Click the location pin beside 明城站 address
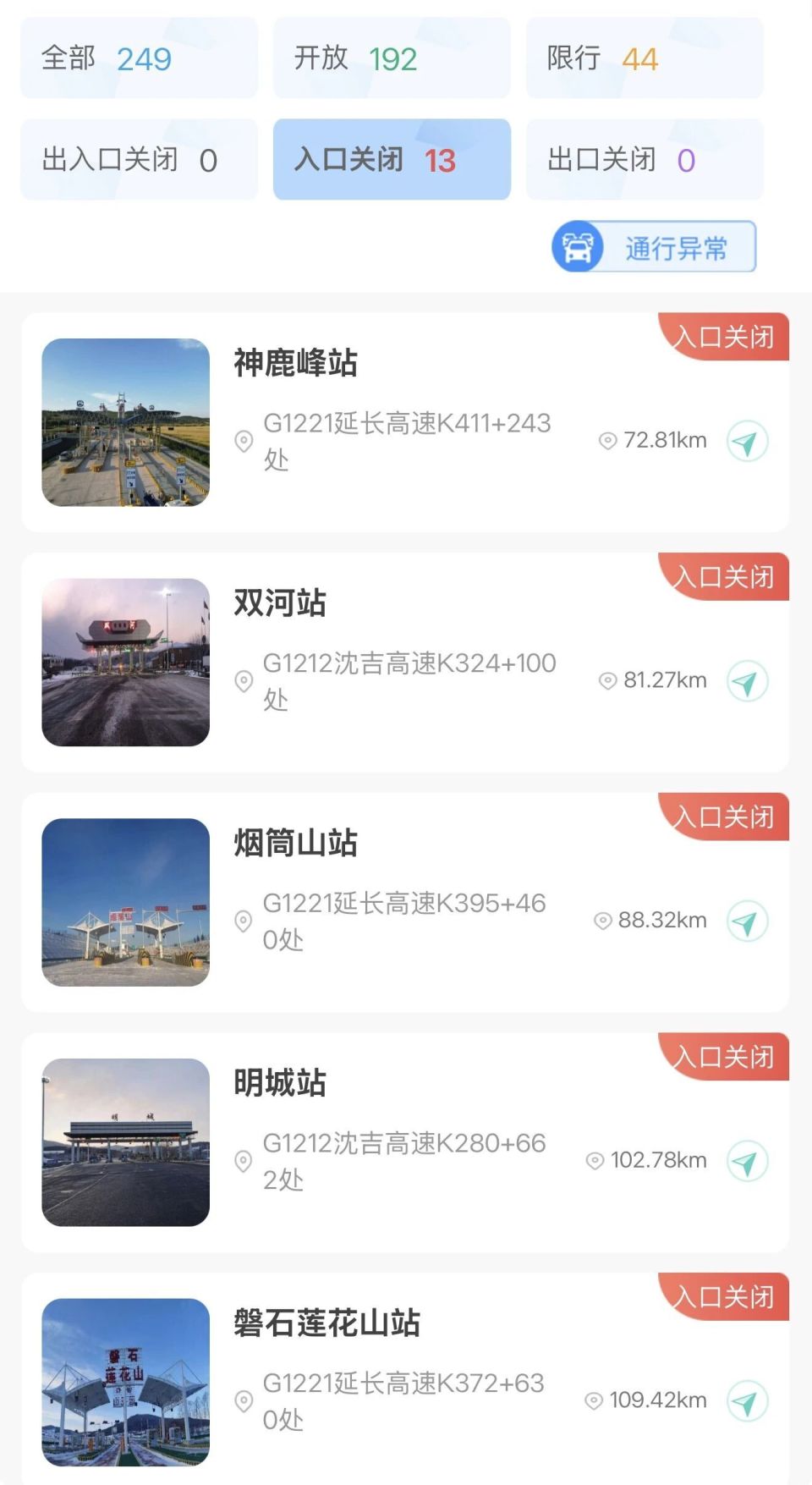Image resolution: width=812 pixels, height=1485 pixels. (245, 1160)
